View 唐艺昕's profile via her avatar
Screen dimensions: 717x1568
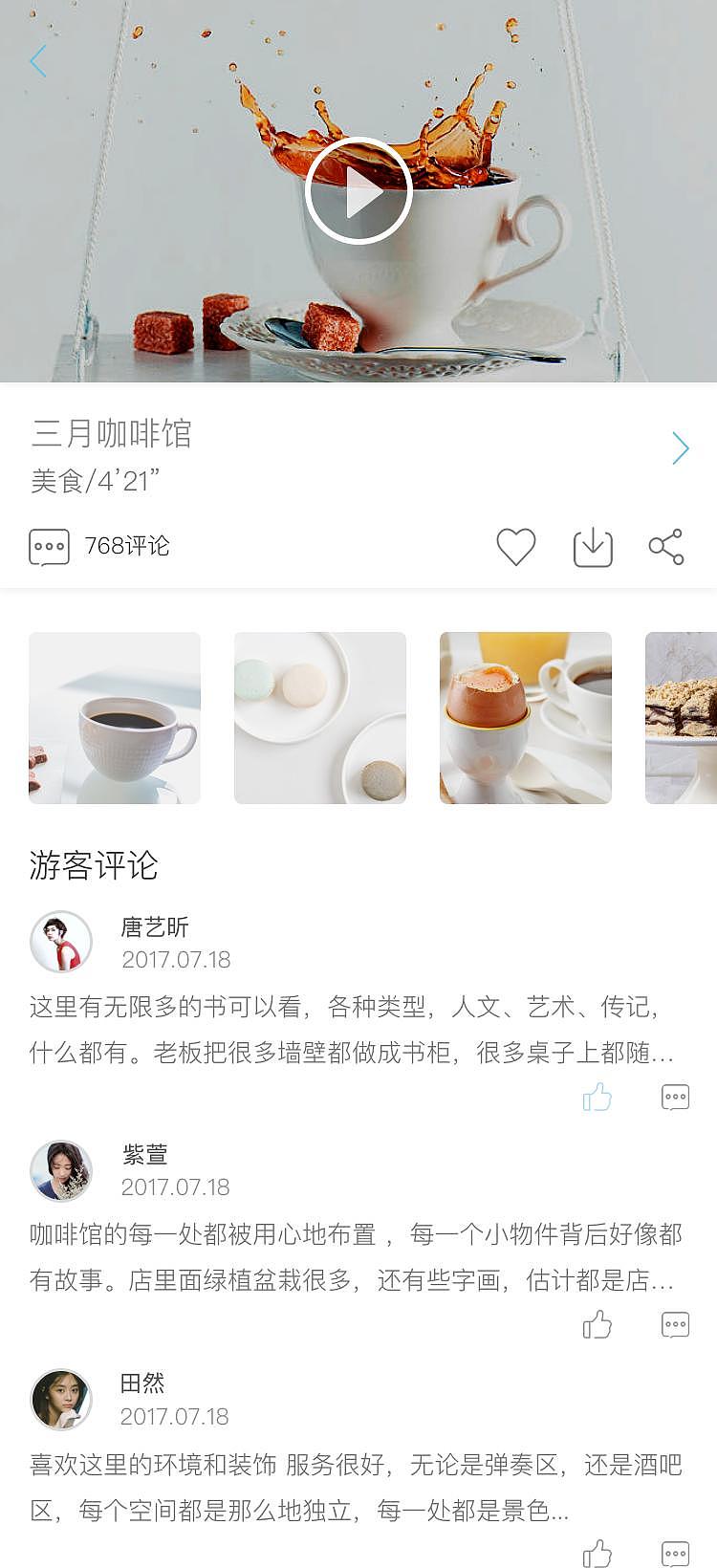click(x=61, y=941)
